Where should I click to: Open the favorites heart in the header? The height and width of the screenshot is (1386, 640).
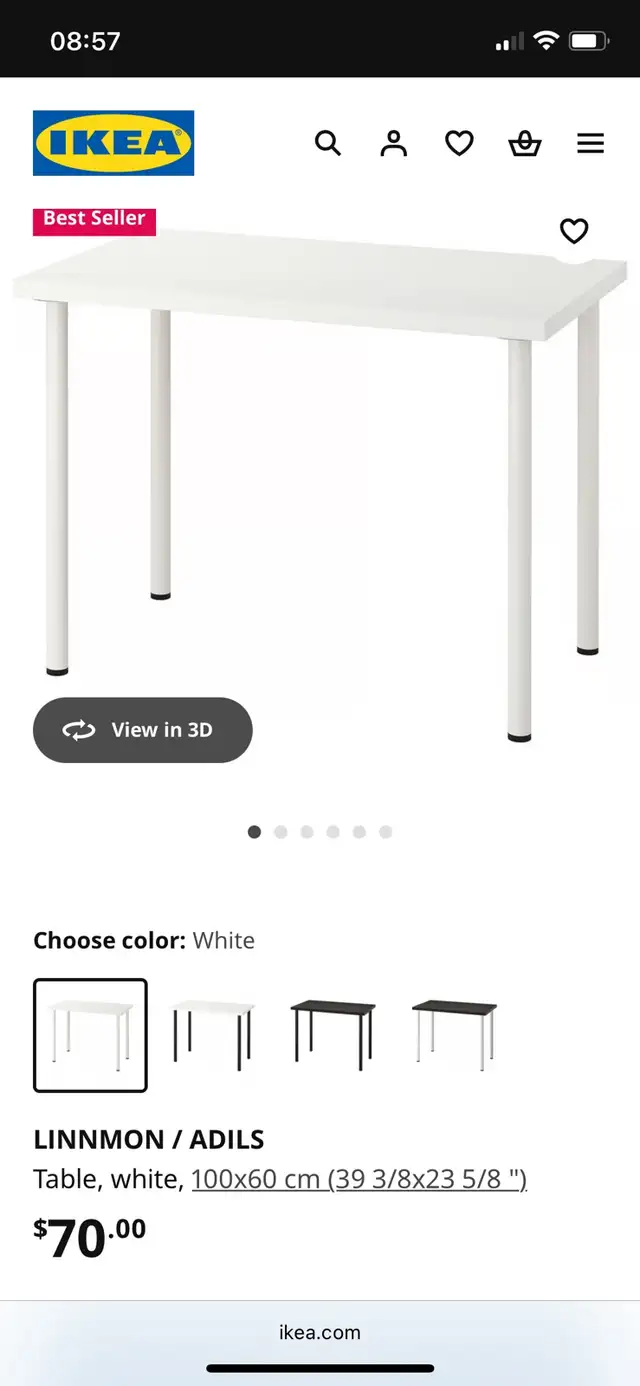pyautogui.click(x=459, y=144)
